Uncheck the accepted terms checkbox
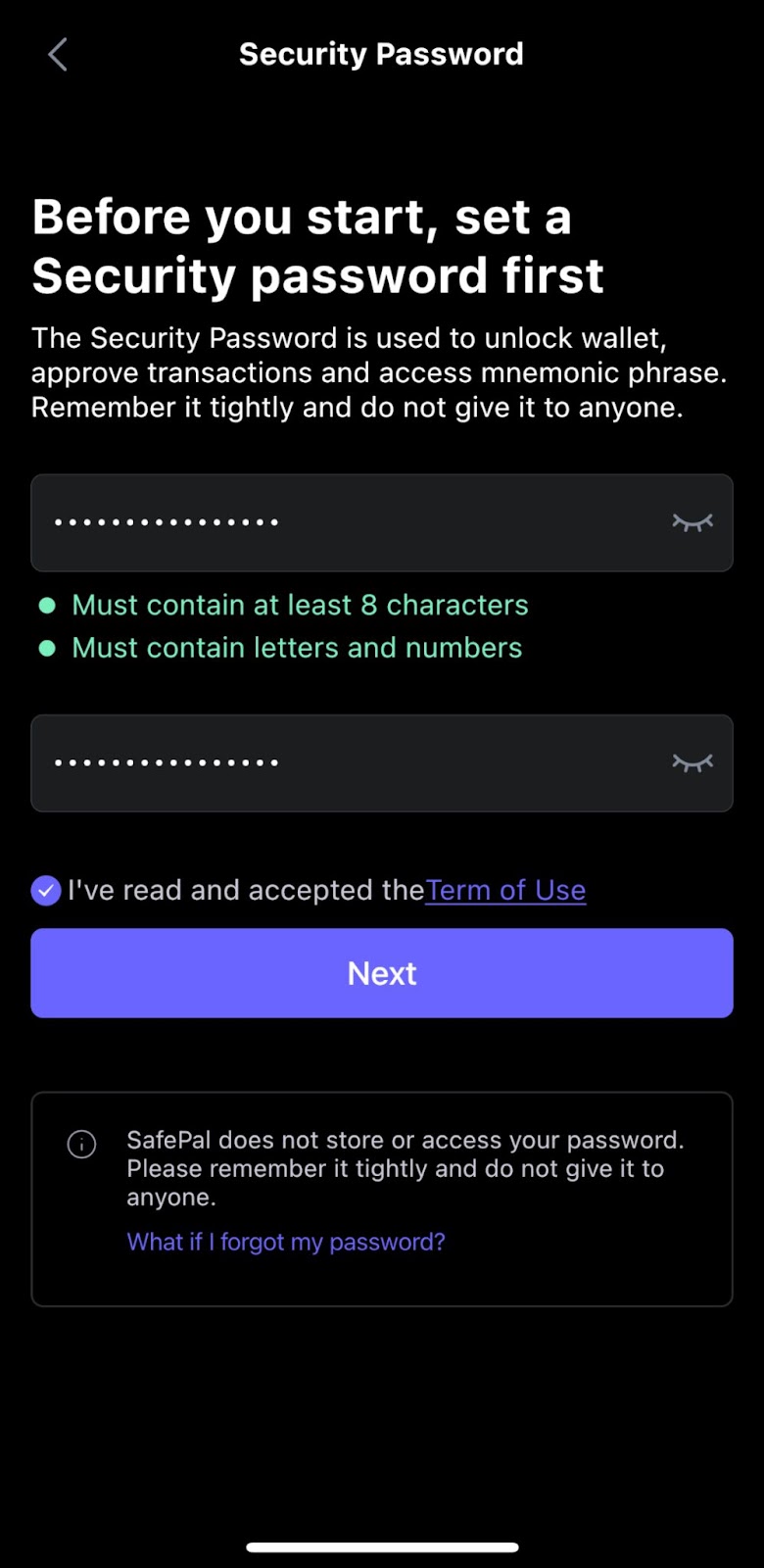764x1568 pixels. coord(46,891)
